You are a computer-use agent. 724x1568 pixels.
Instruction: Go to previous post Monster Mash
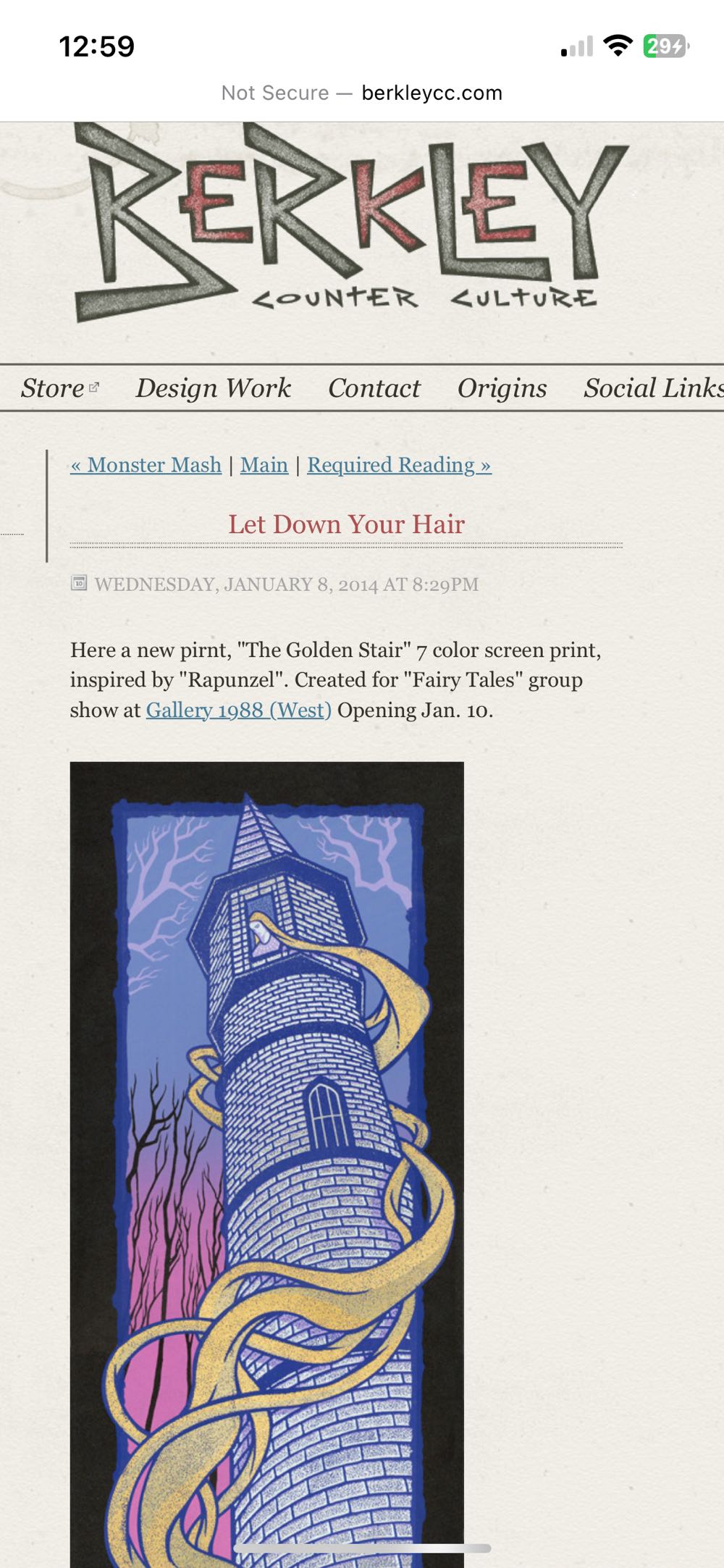click(x=146, y=465)
